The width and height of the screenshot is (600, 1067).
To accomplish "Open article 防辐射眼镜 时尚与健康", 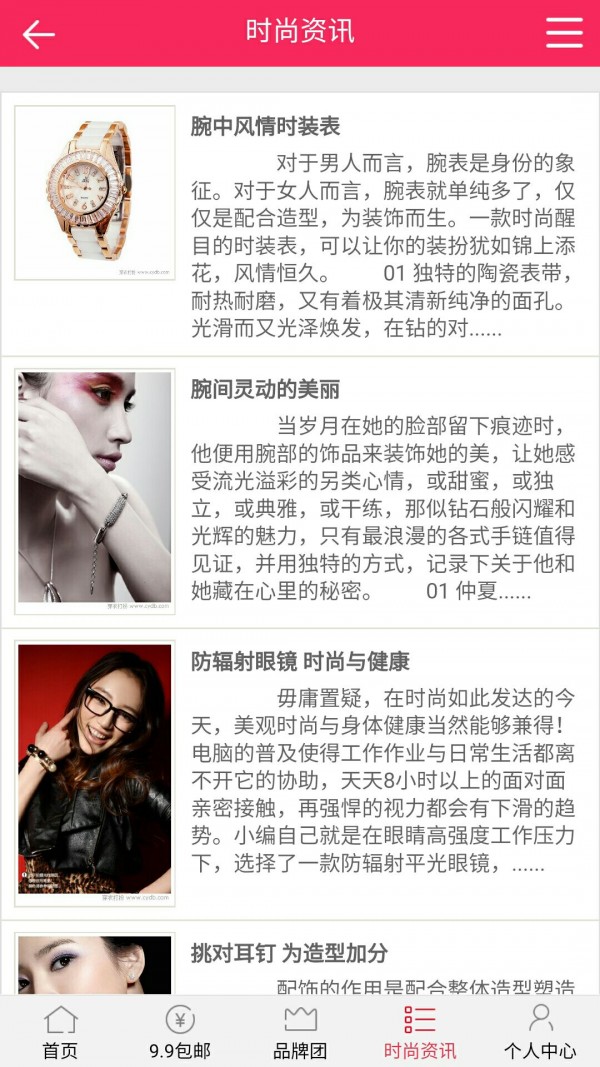I will pyautogui.click(x=300, y=662).
